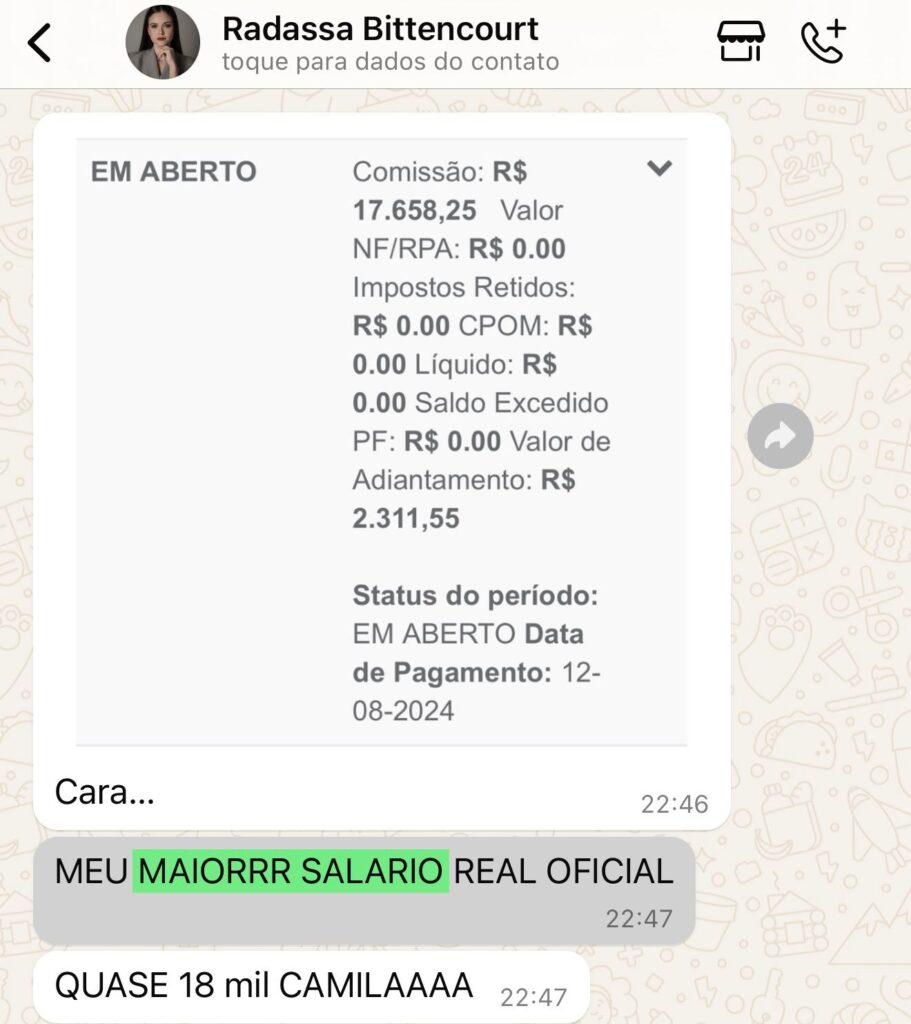
Task: Select the 'Cara...' message bubble
Action: pyautogui.click(x=105, y=792)
